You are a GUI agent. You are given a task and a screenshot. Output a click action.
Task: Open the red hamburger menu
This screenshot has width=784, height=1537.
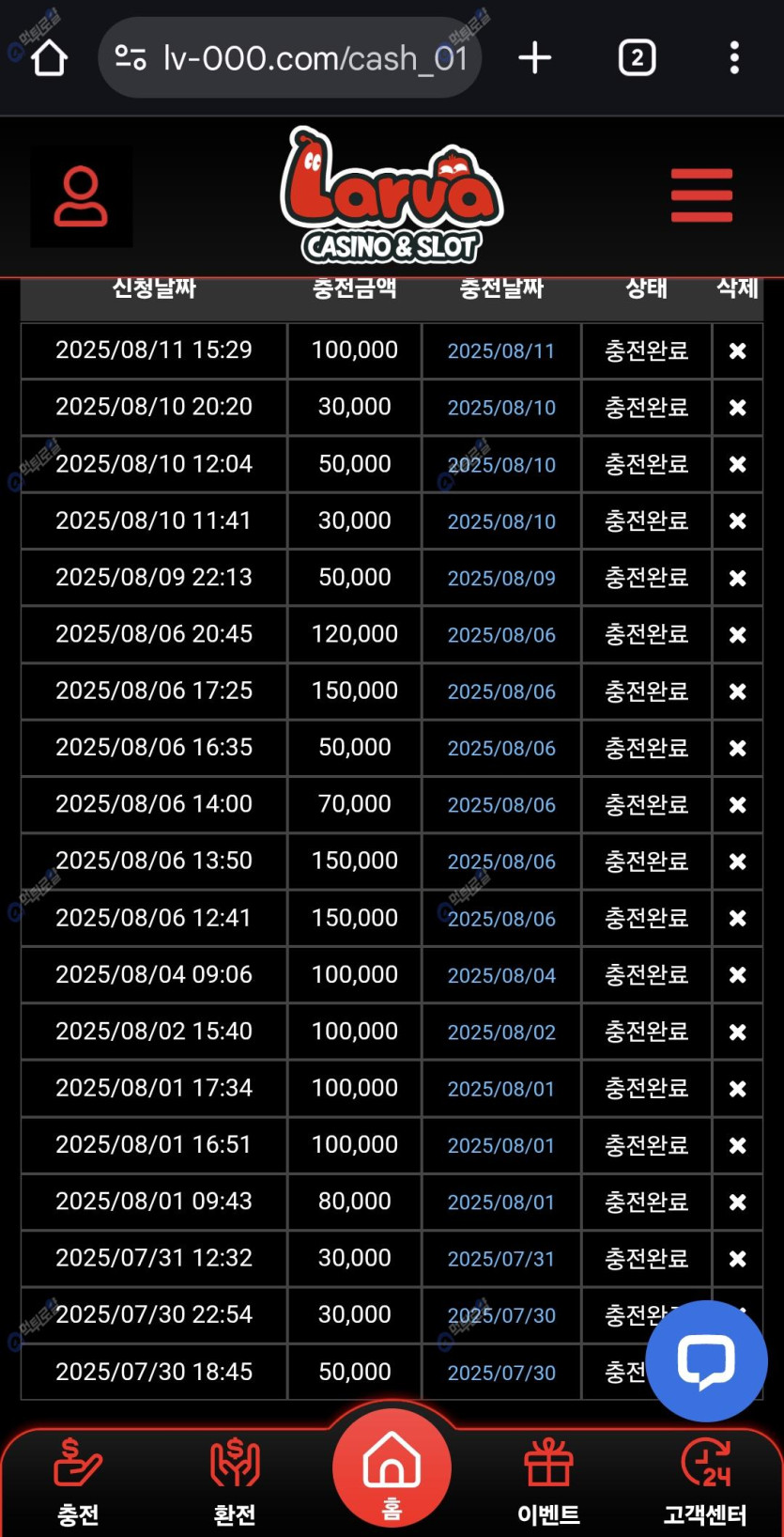click(701, 195)
